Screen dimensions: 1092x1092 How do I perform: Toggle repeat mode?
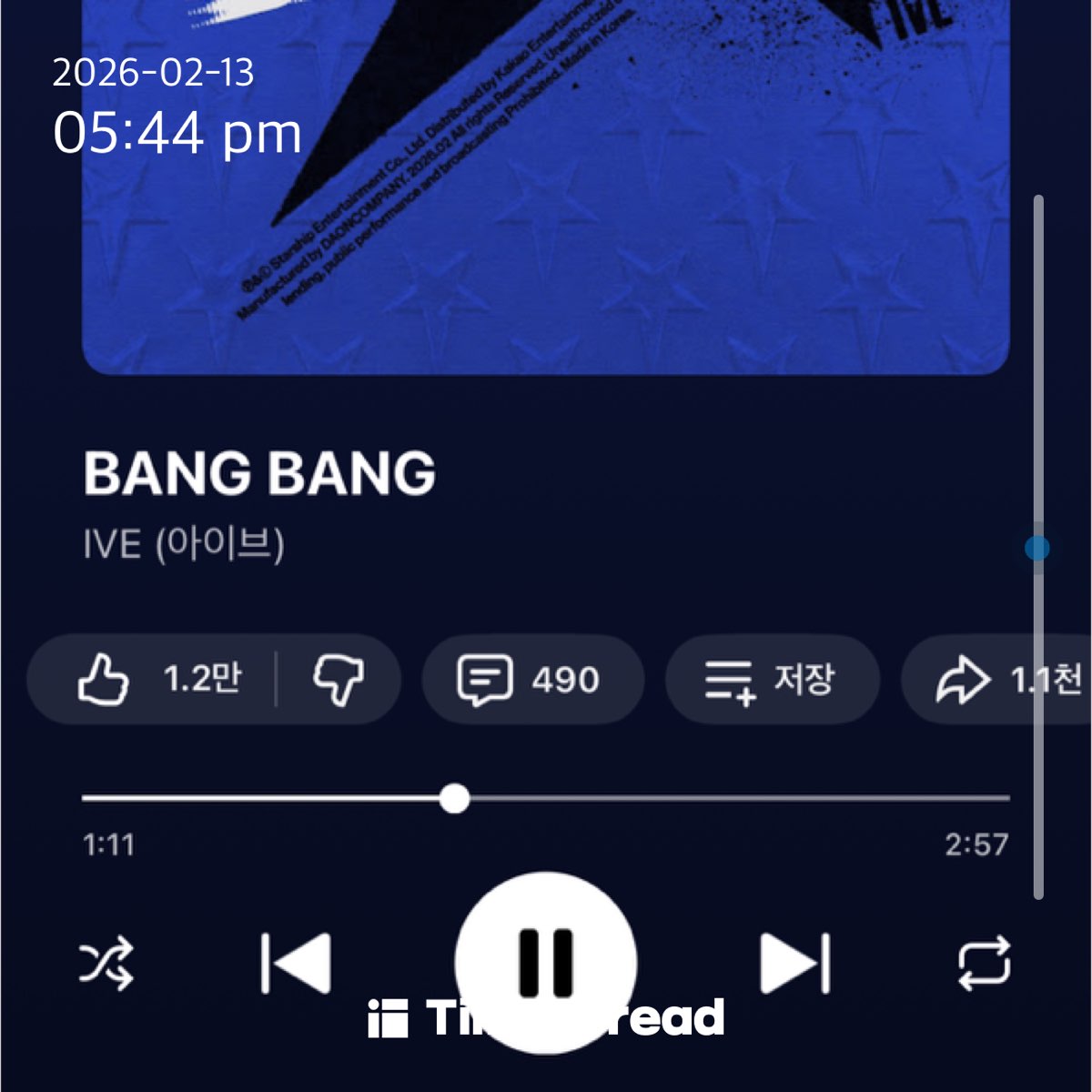pyautogui.click(x=984, y=963)
